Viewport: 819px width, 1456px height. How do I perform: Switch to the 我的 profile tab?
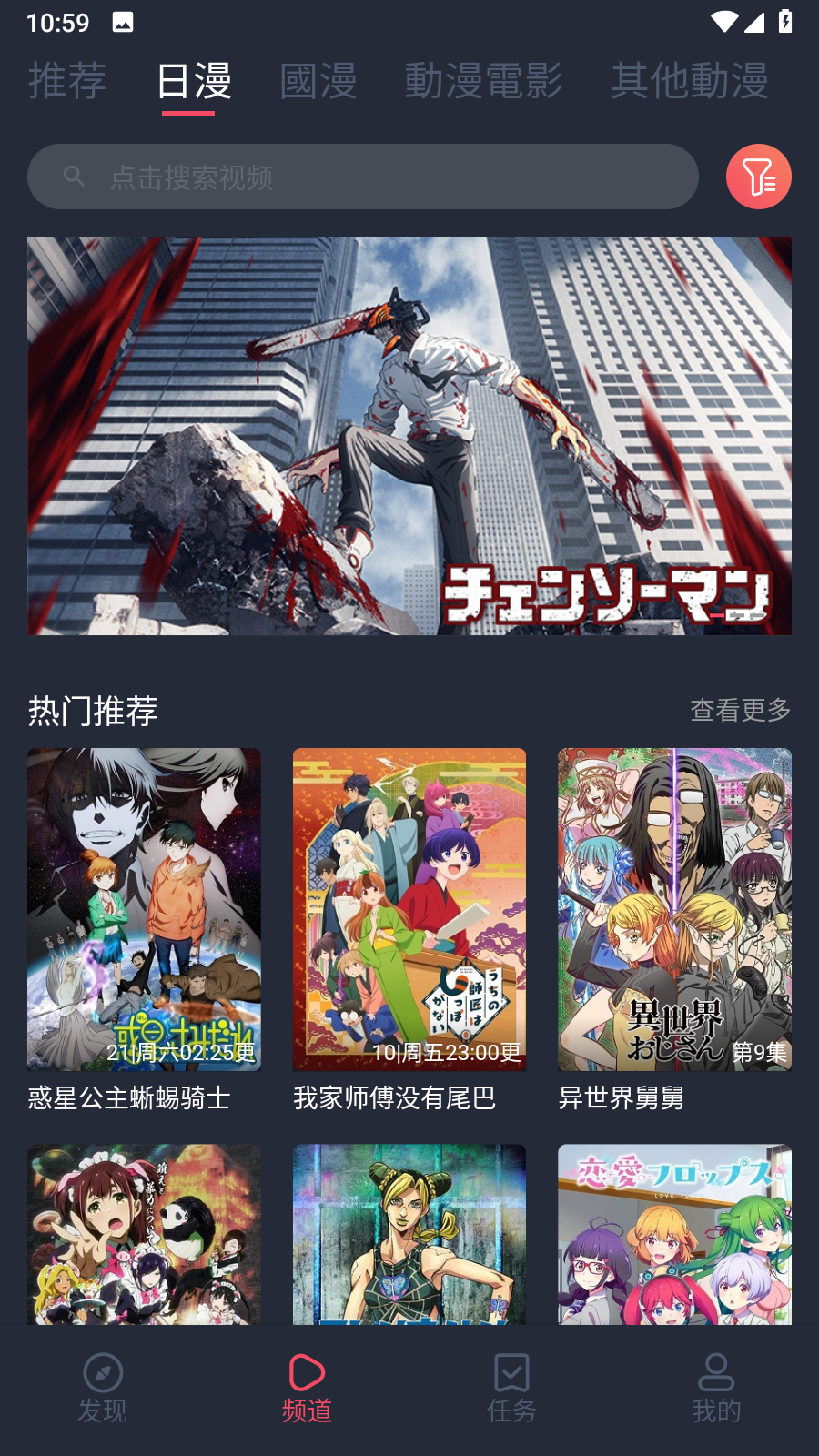point(716,1388)
